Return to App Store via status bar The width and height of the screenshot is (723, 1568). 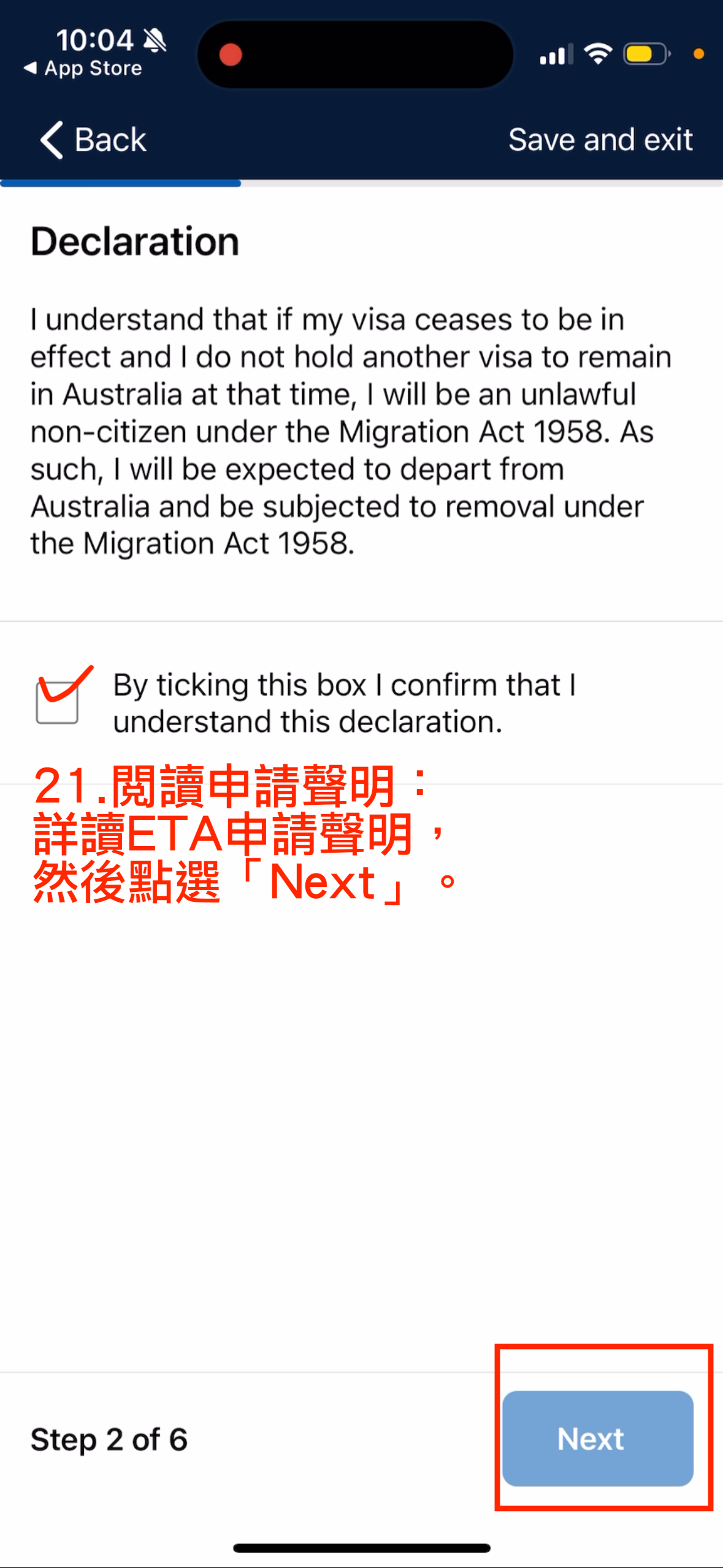coord(83,68)
